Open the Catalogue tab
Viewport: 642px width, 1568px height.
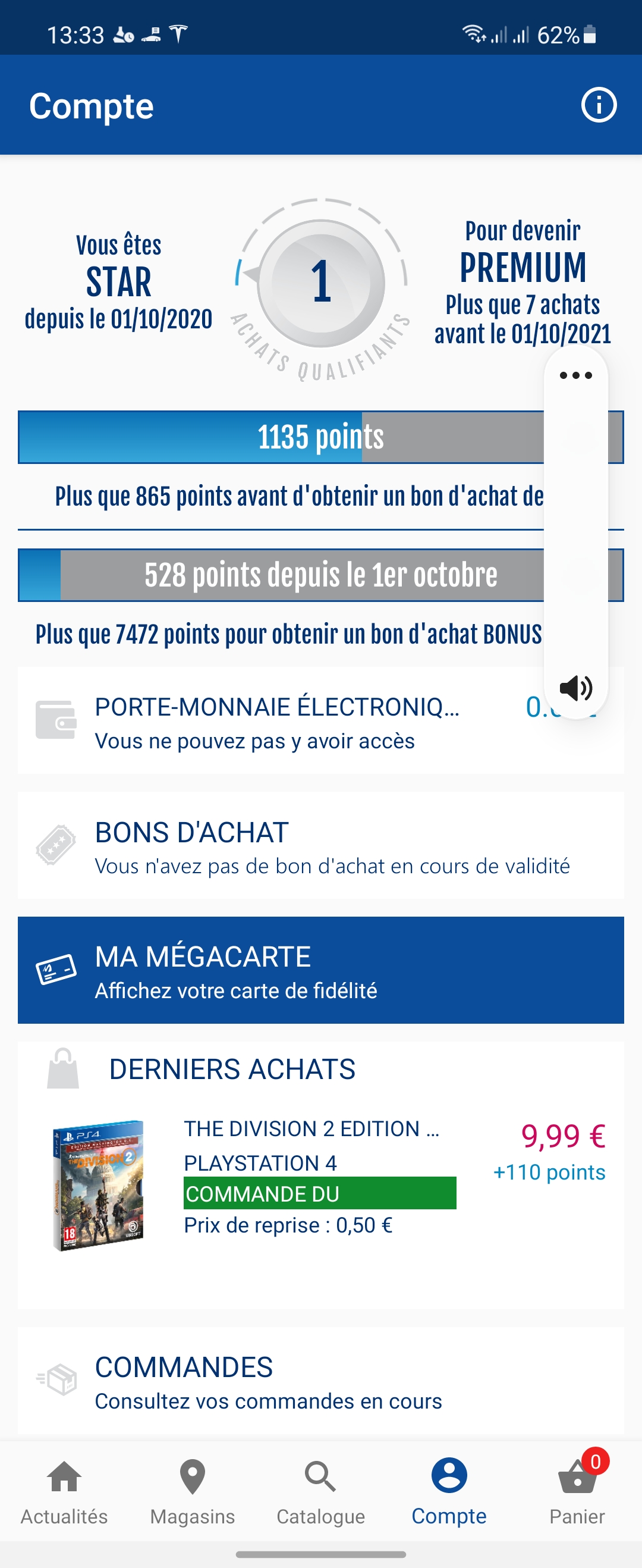point(320,1491)
